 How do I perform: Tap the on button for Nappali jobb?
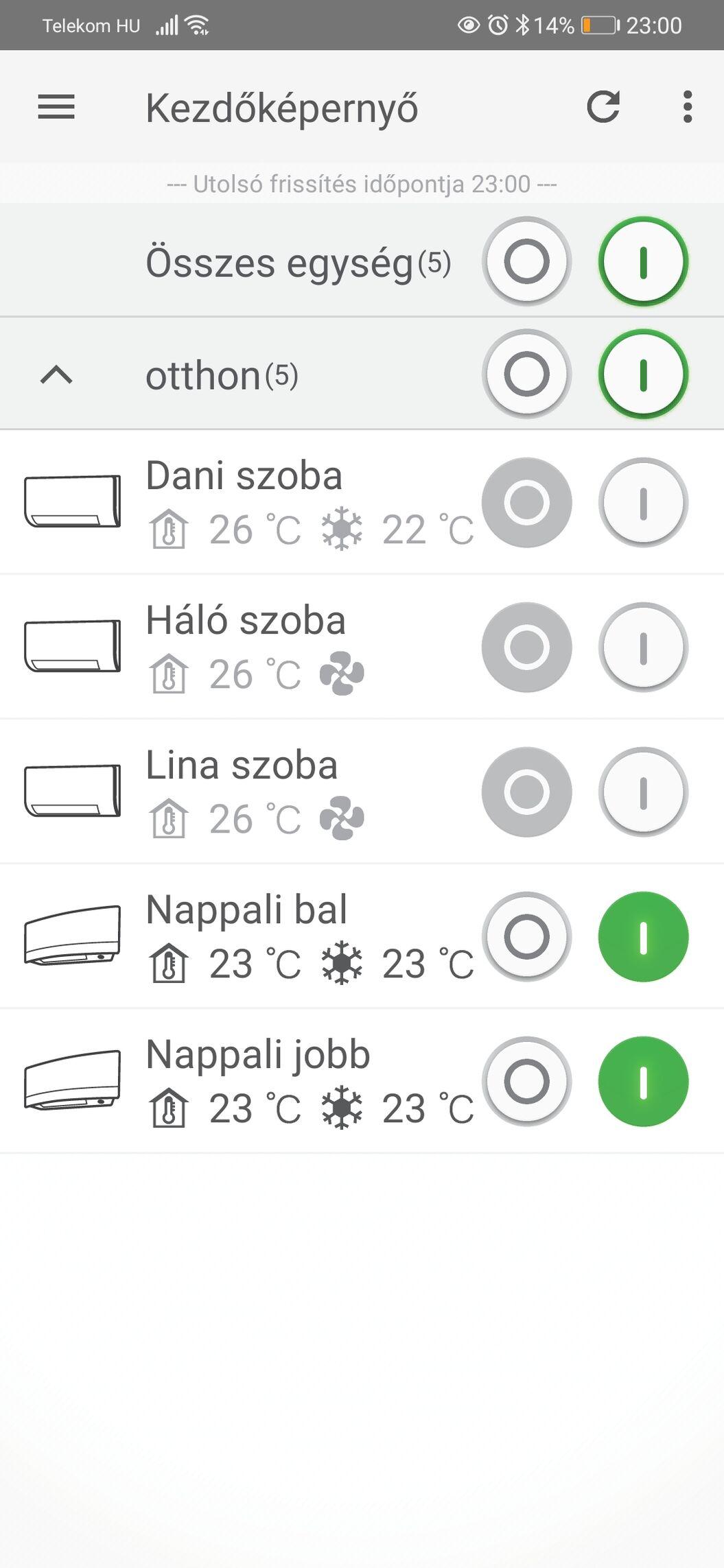[644, 1082]
